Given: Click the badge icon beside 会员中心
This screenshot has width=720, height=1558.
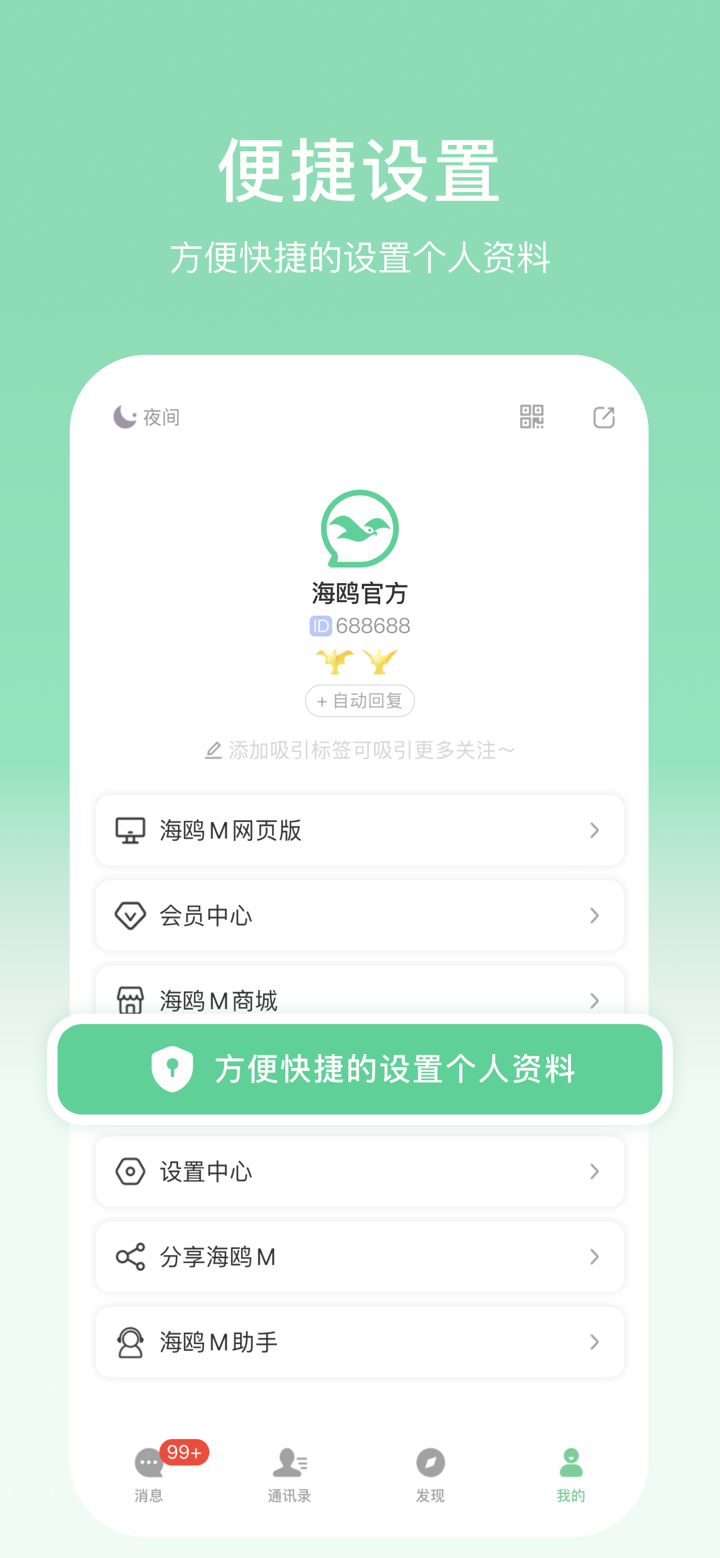Looking at the screenshot, I should (131, 915).
